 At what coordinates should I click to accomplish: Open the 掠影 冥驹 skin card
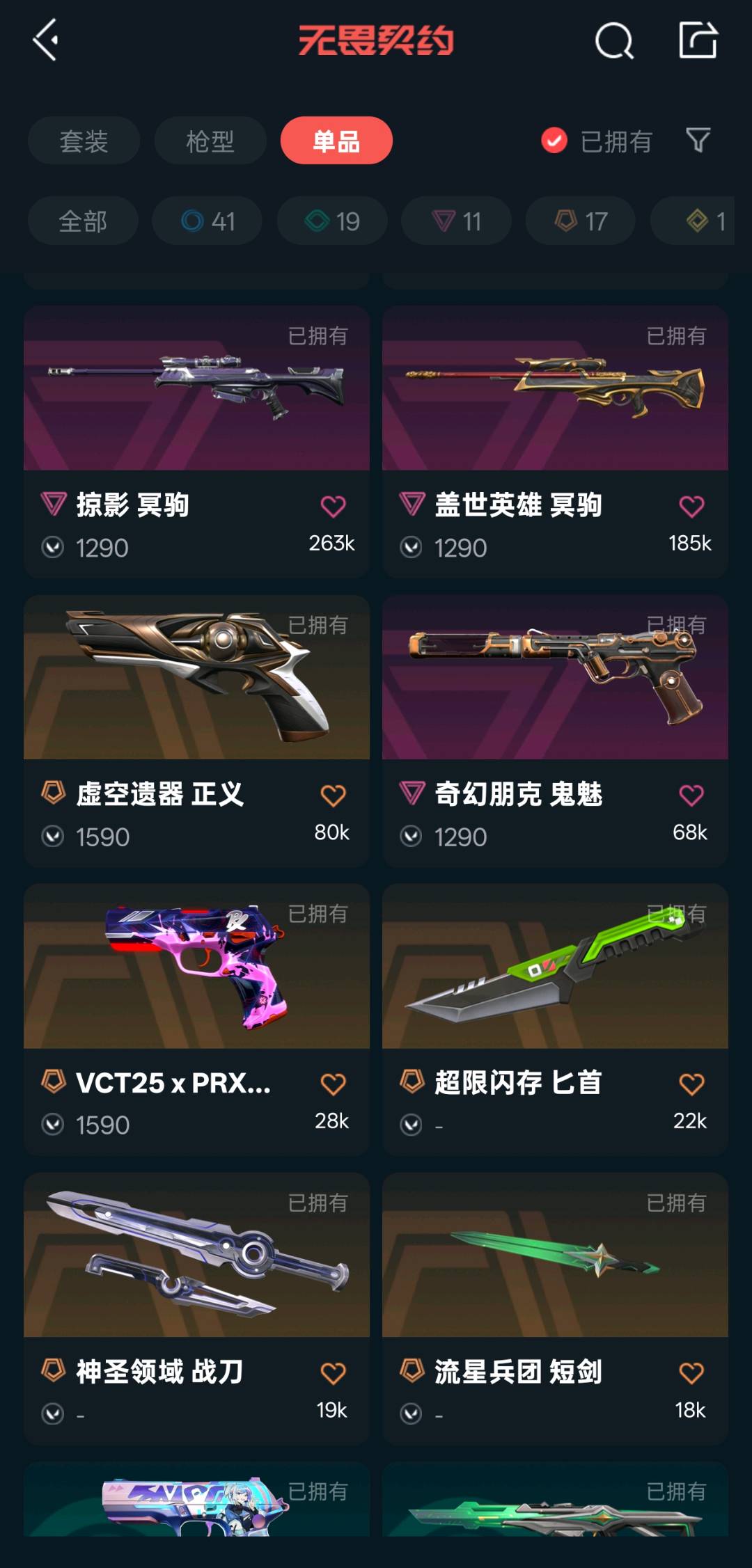click(x=196, y=441)
